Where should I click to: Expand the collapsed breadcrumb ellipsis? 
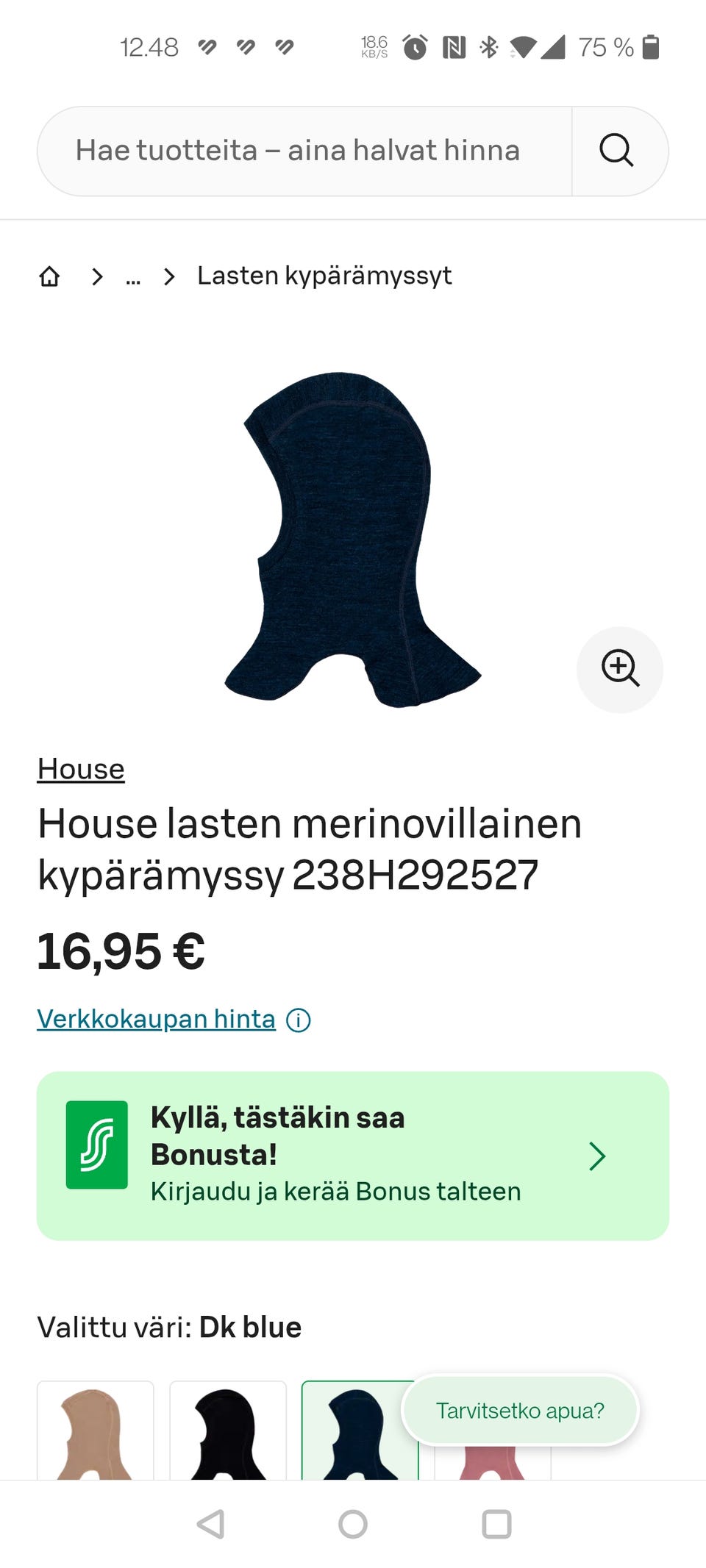pos(133,277)
